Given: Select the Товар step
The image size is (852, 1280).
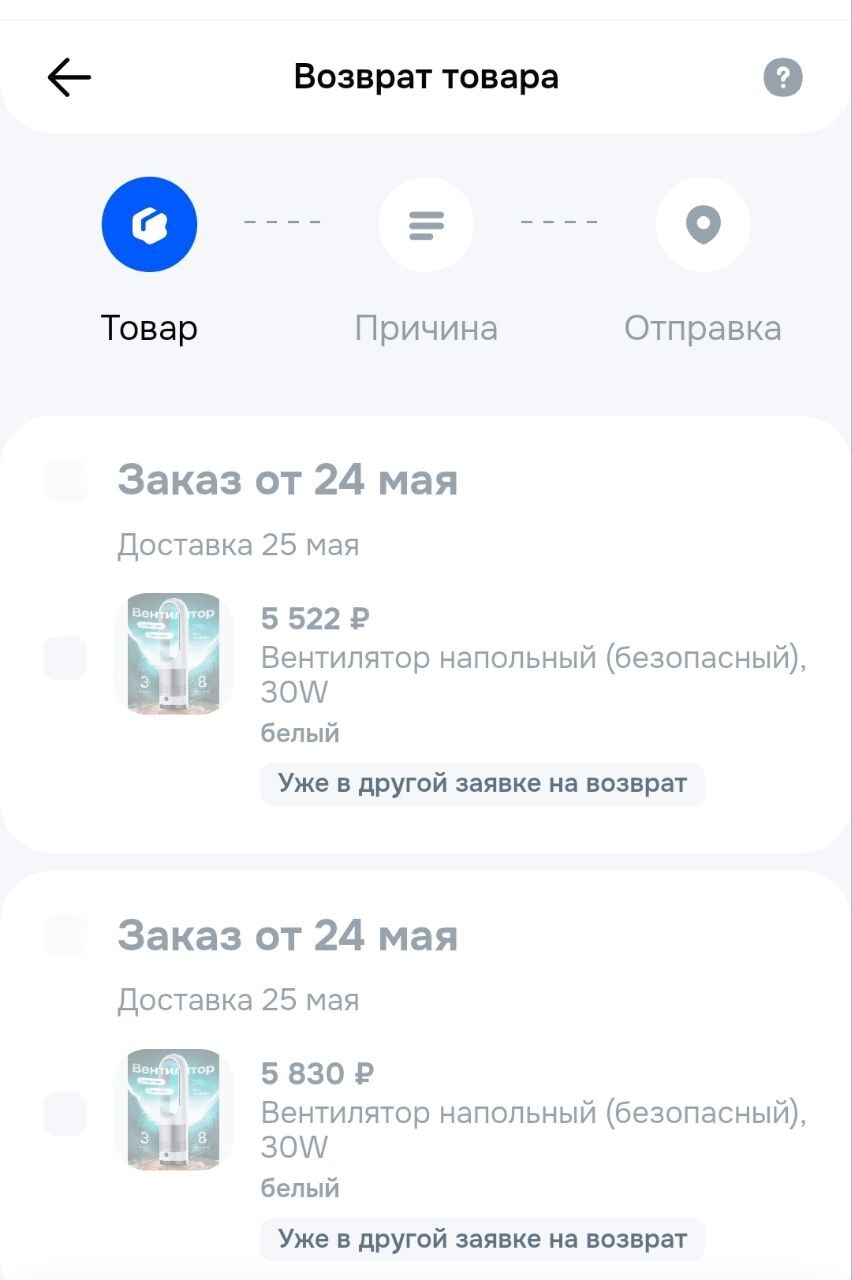Looking at the screenshot, I should click(x=149, y=225).
